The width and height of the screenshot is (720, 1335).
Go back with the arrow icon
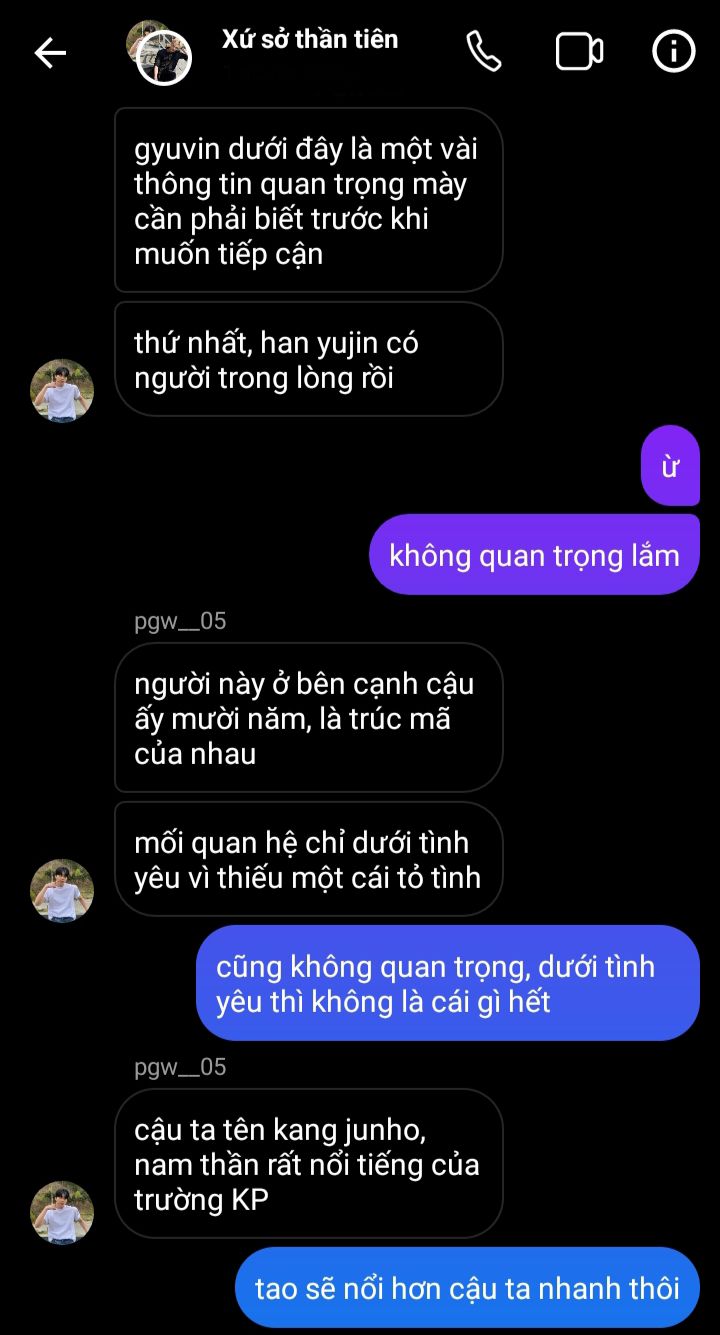coord(50,53)
